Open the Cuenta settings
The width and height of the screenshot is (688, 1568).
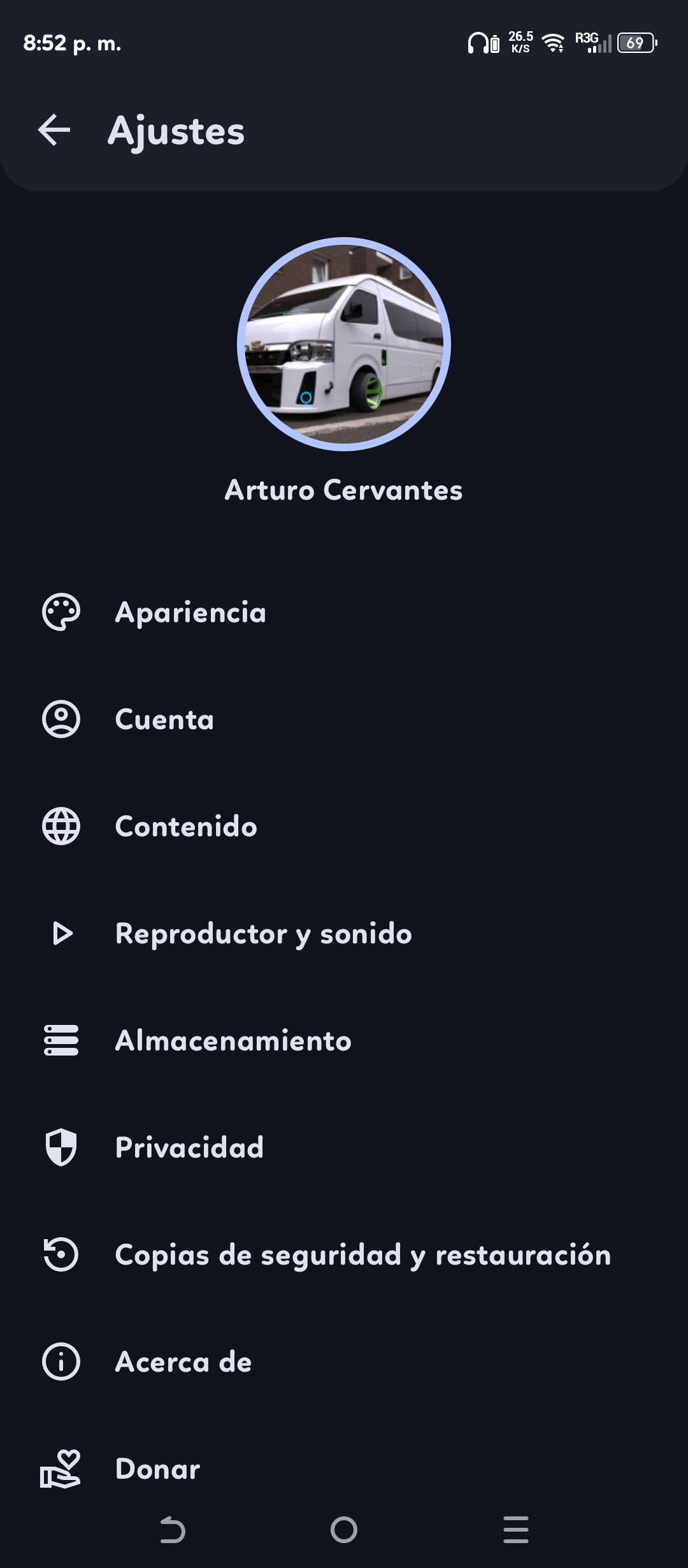click(x=164, y=720)
